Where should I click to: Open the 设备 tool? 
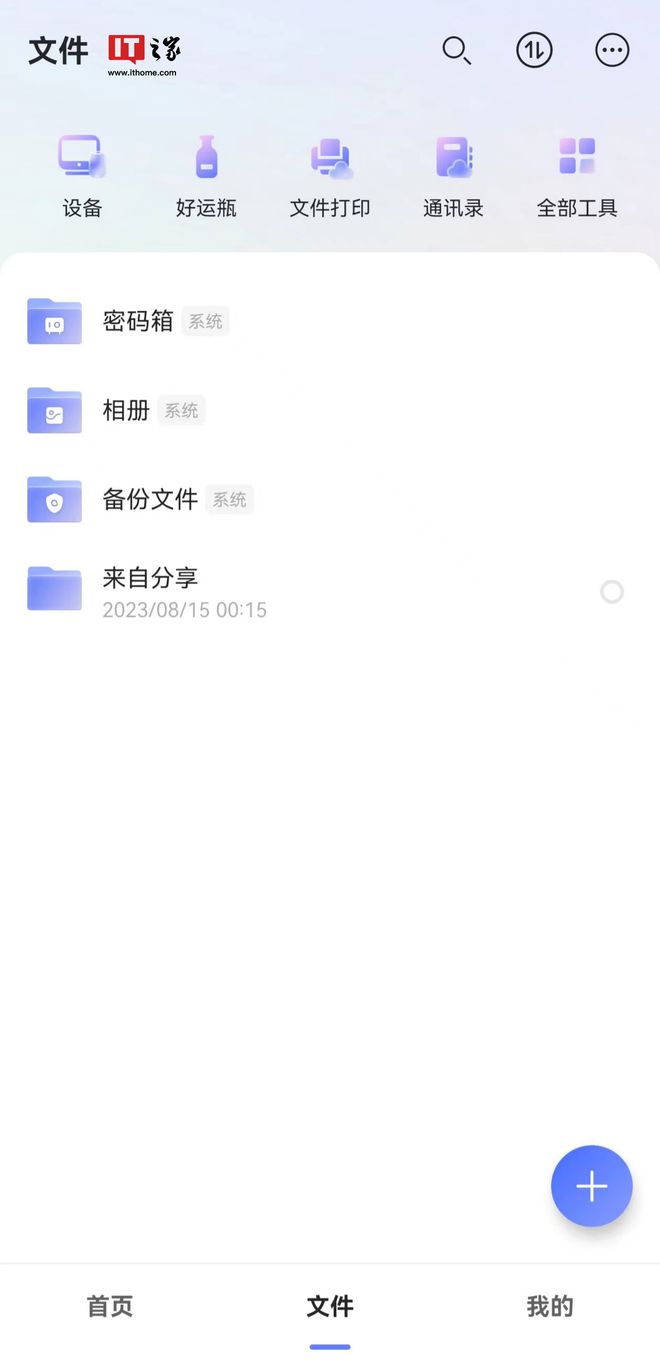[x=82, y=177]
